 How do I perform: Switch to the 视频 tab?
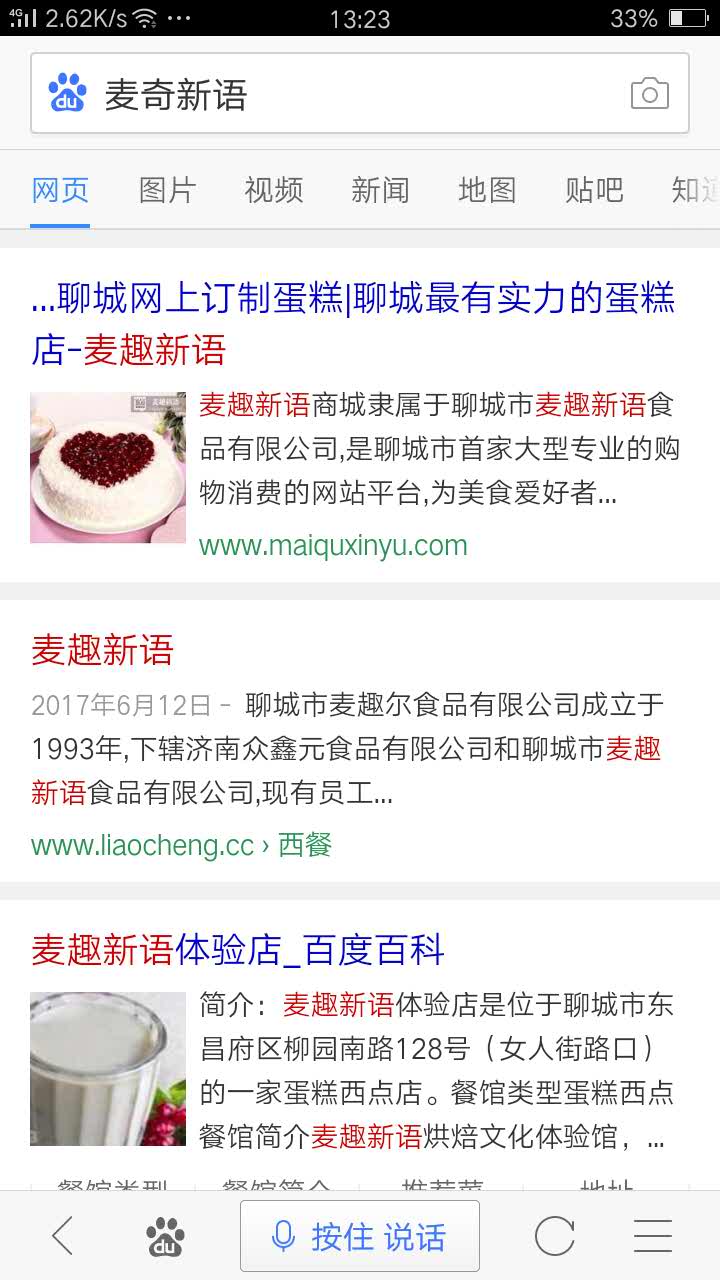coord(274,190)
